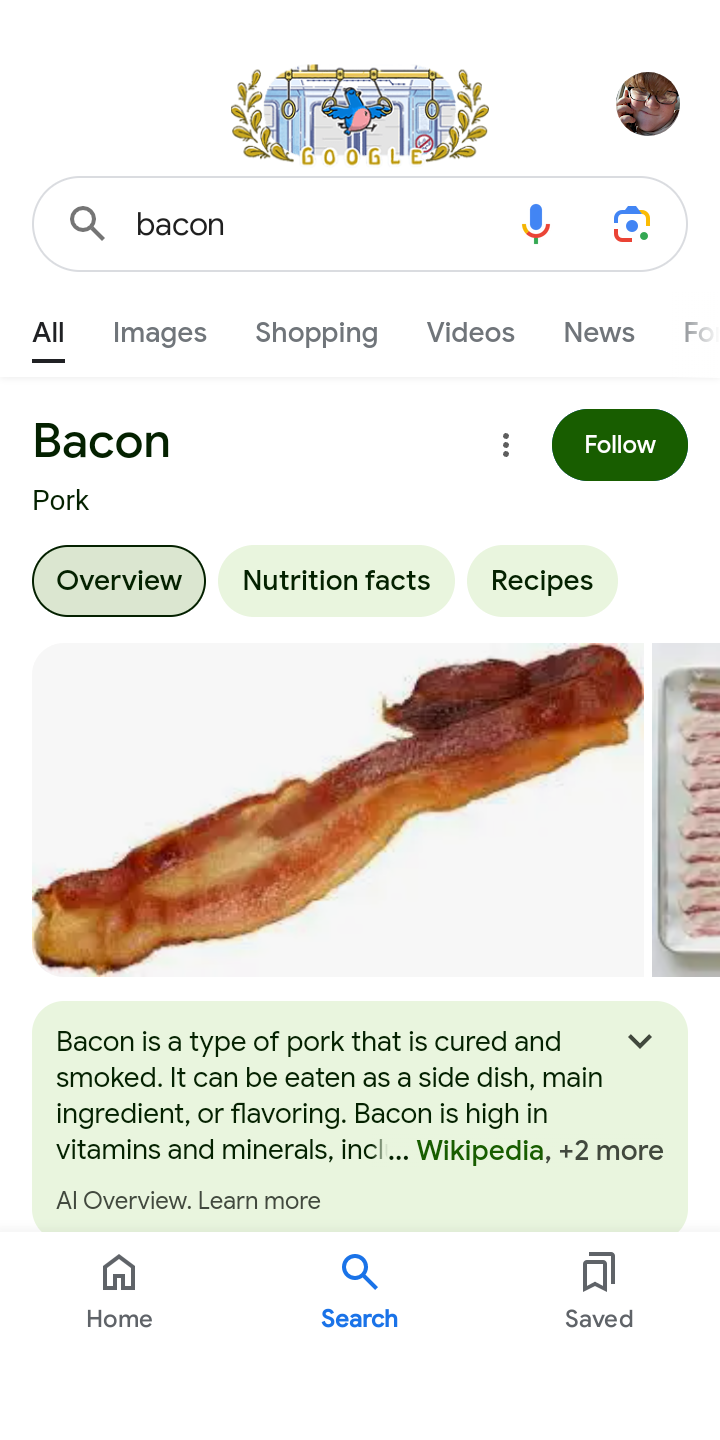Open the Saved tab
Image resolution: width=720 pixels, height=1440 pixels.
click(599, 1291)
